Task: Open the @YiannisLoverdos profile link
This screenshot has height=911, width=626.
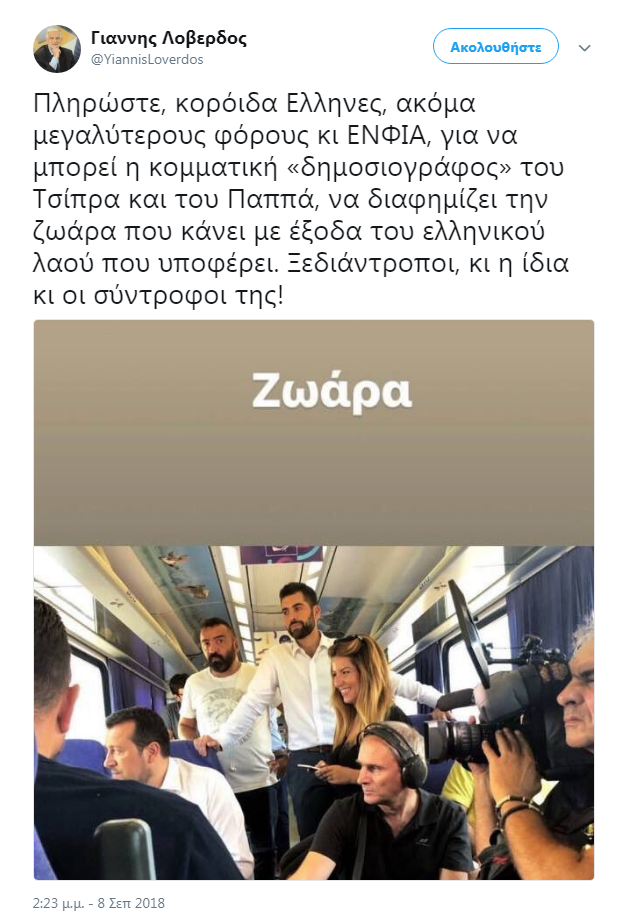Action: (147, 60)
